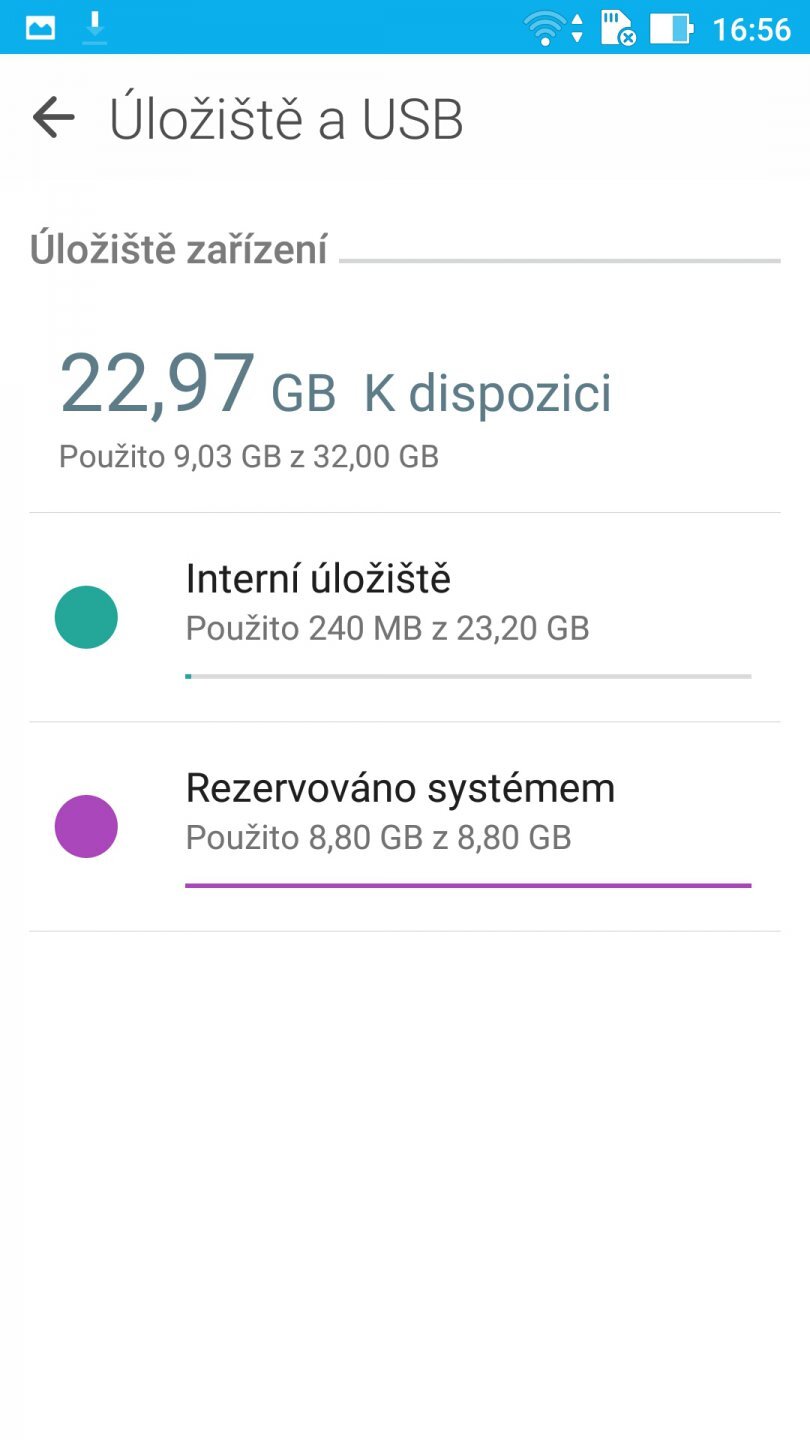Tap the screenshot notification icon
Image resolution: width=810 pixels, height=1440 pixels.
pos(38,27)
